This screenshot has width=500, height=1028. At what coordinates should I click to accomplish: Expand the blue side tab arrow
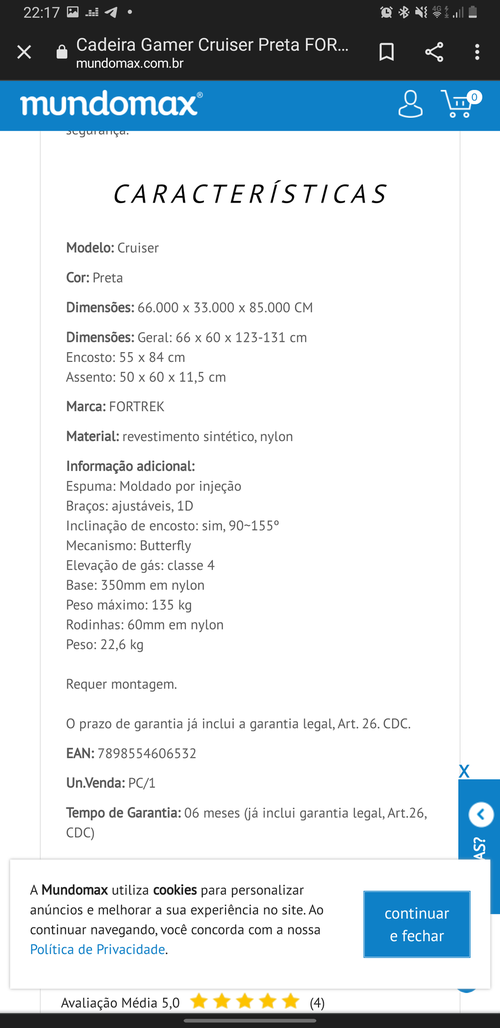click(x=481, y=815)
